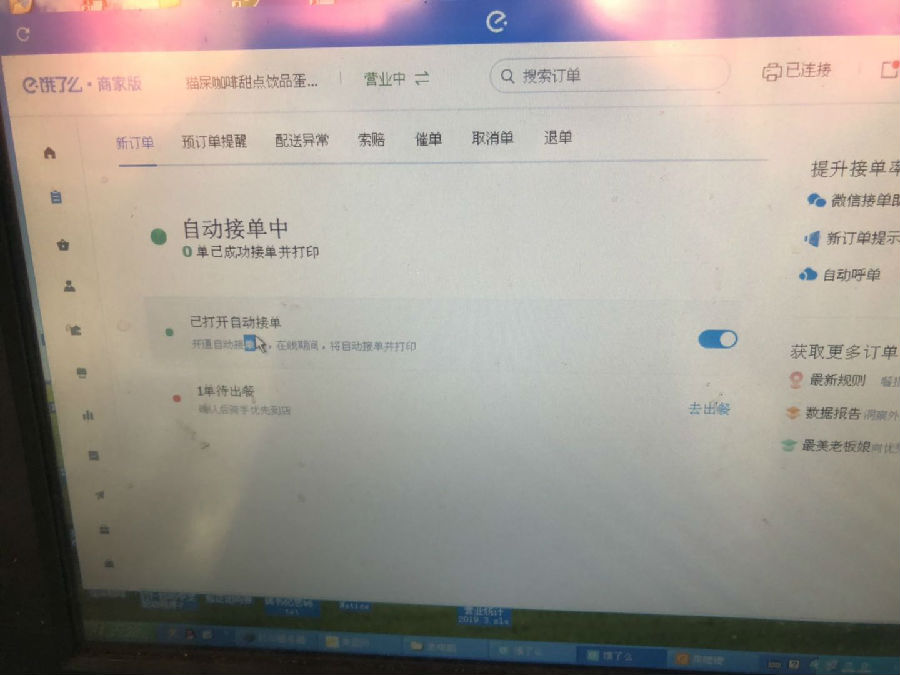Select the 索赔 tab
The height and width of the screenshot is (675, 900).
(371, 140)
